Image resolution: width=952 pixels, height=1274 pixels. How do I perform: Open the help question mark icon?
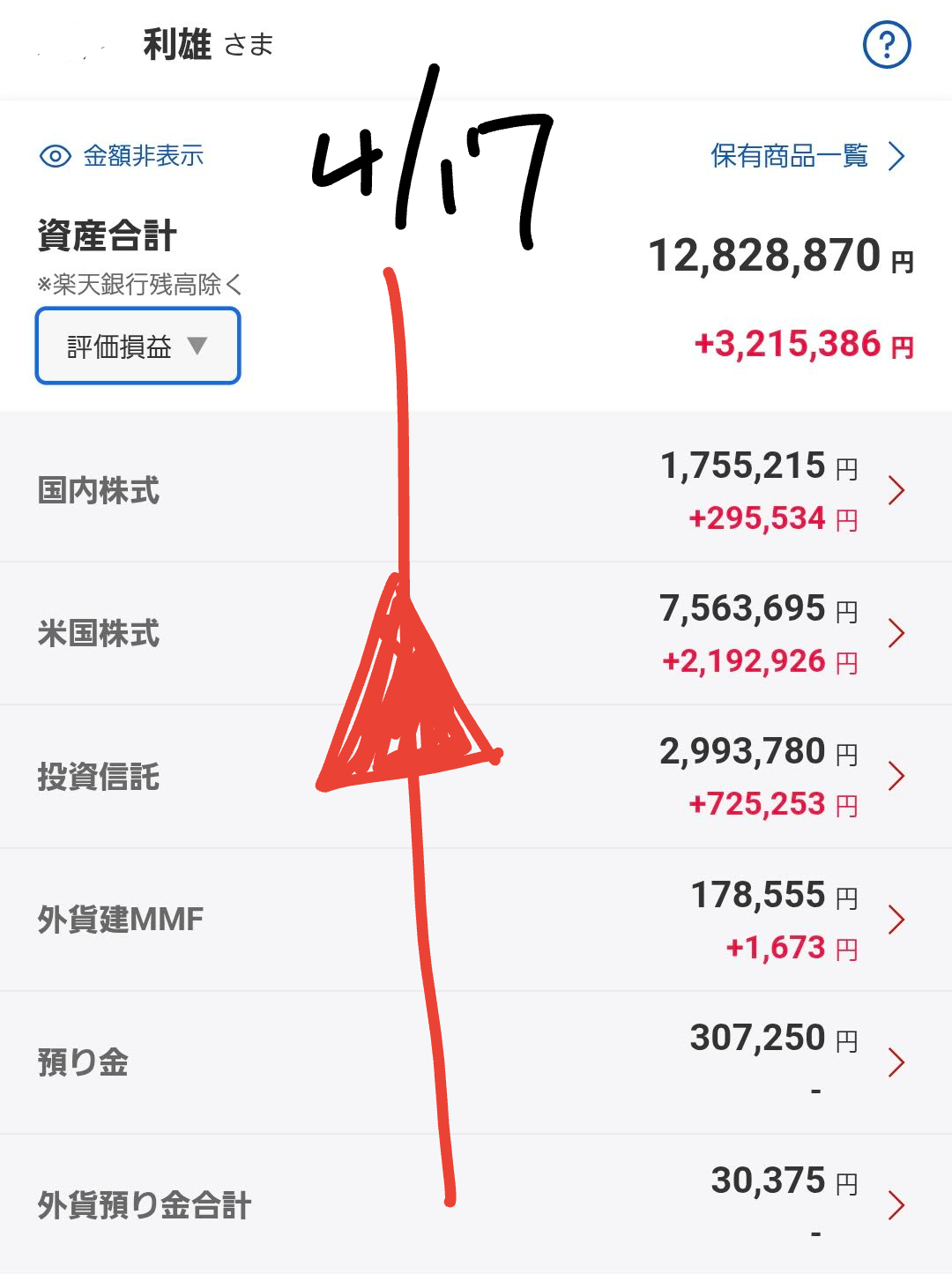(886, 45)
